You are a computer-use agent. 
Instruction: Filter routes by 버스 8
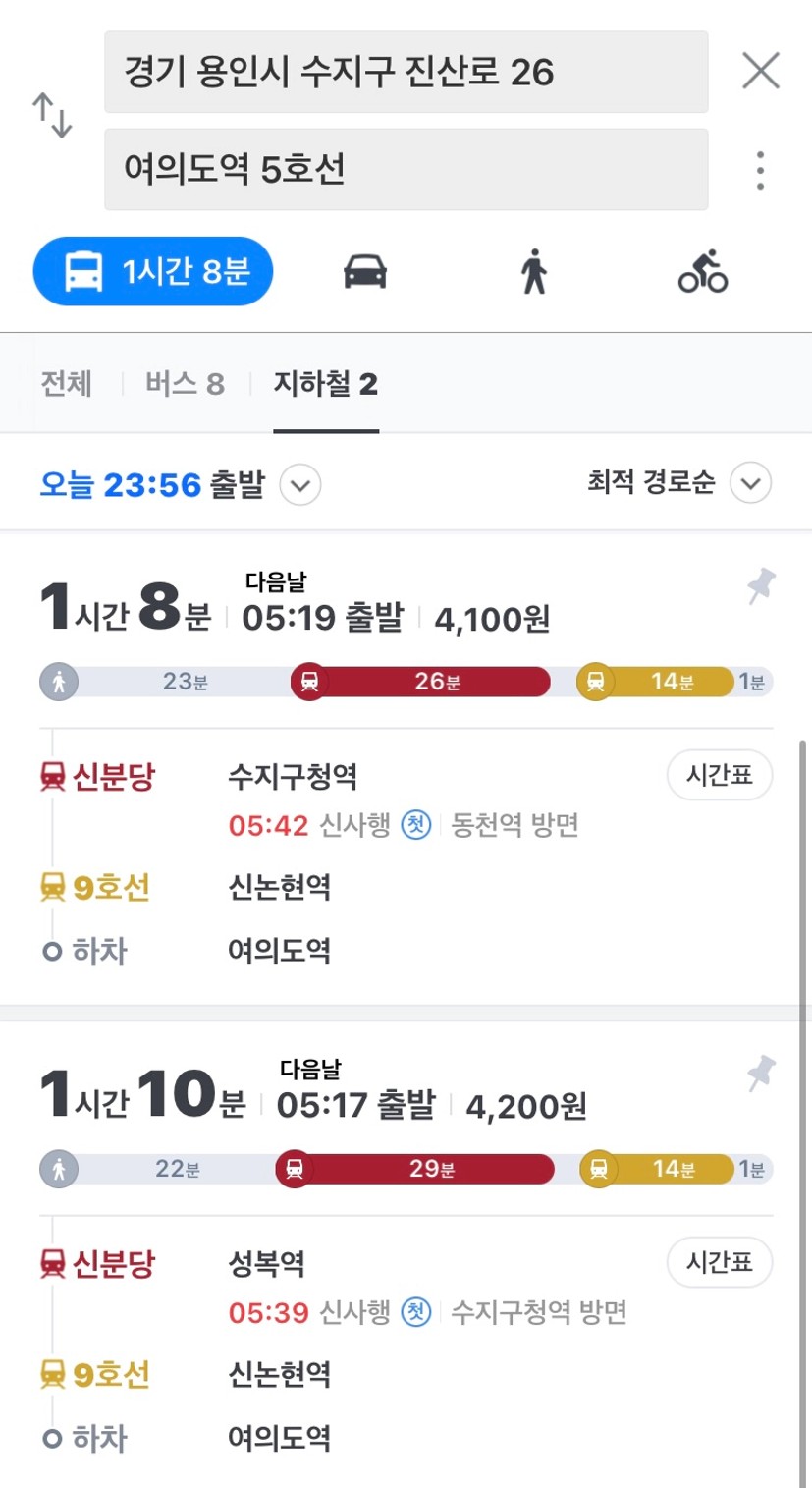[185, 384]
